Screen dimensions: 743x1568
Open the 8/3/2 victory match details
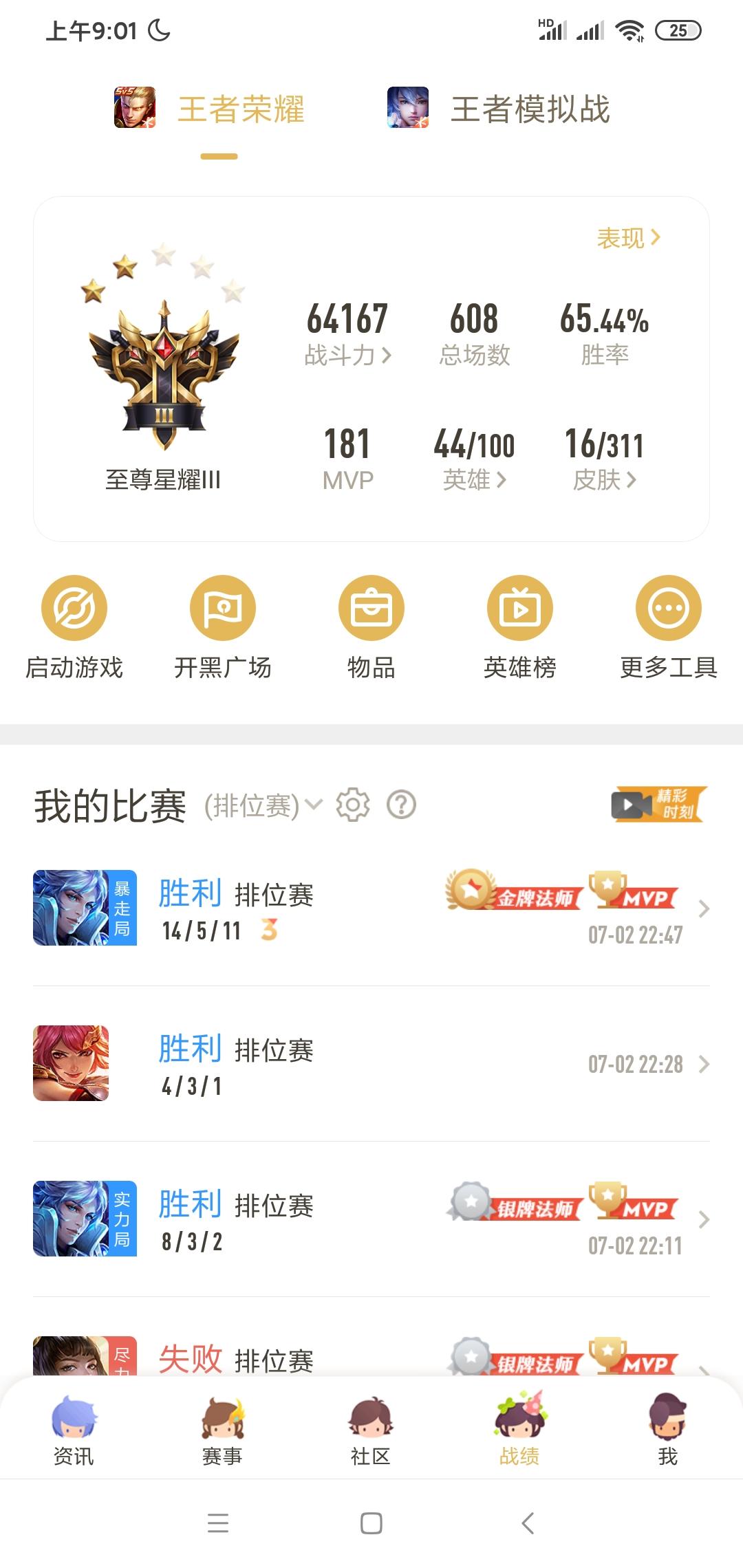371,1219
